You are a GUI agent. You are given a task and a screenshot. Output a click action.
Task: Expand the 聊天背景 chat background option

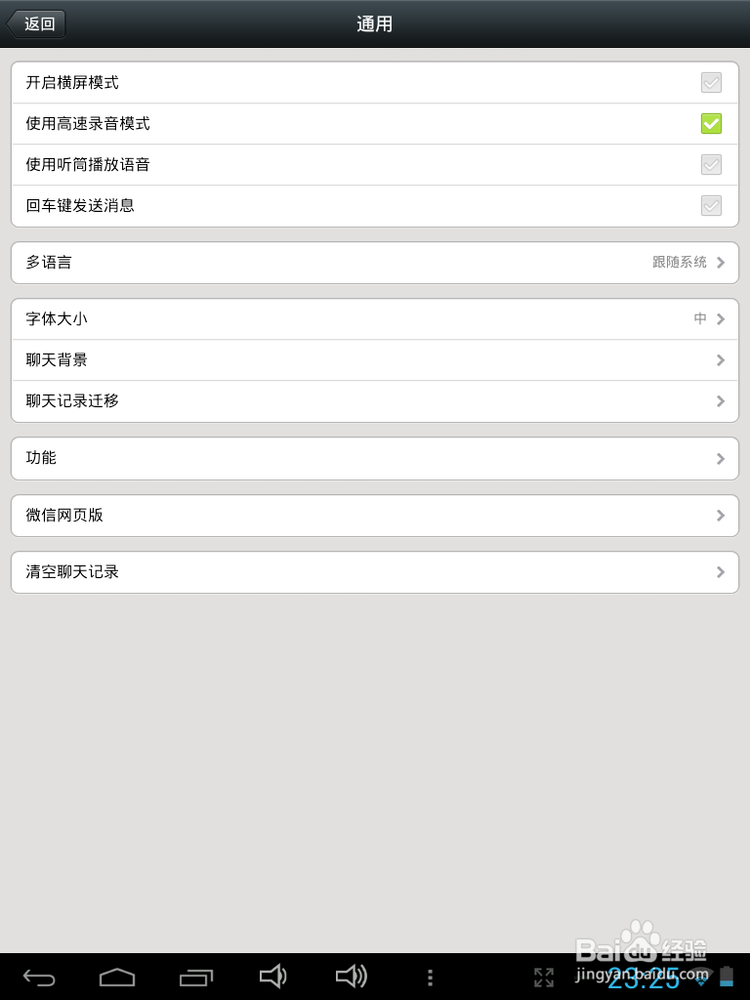(x=375, y=359)
